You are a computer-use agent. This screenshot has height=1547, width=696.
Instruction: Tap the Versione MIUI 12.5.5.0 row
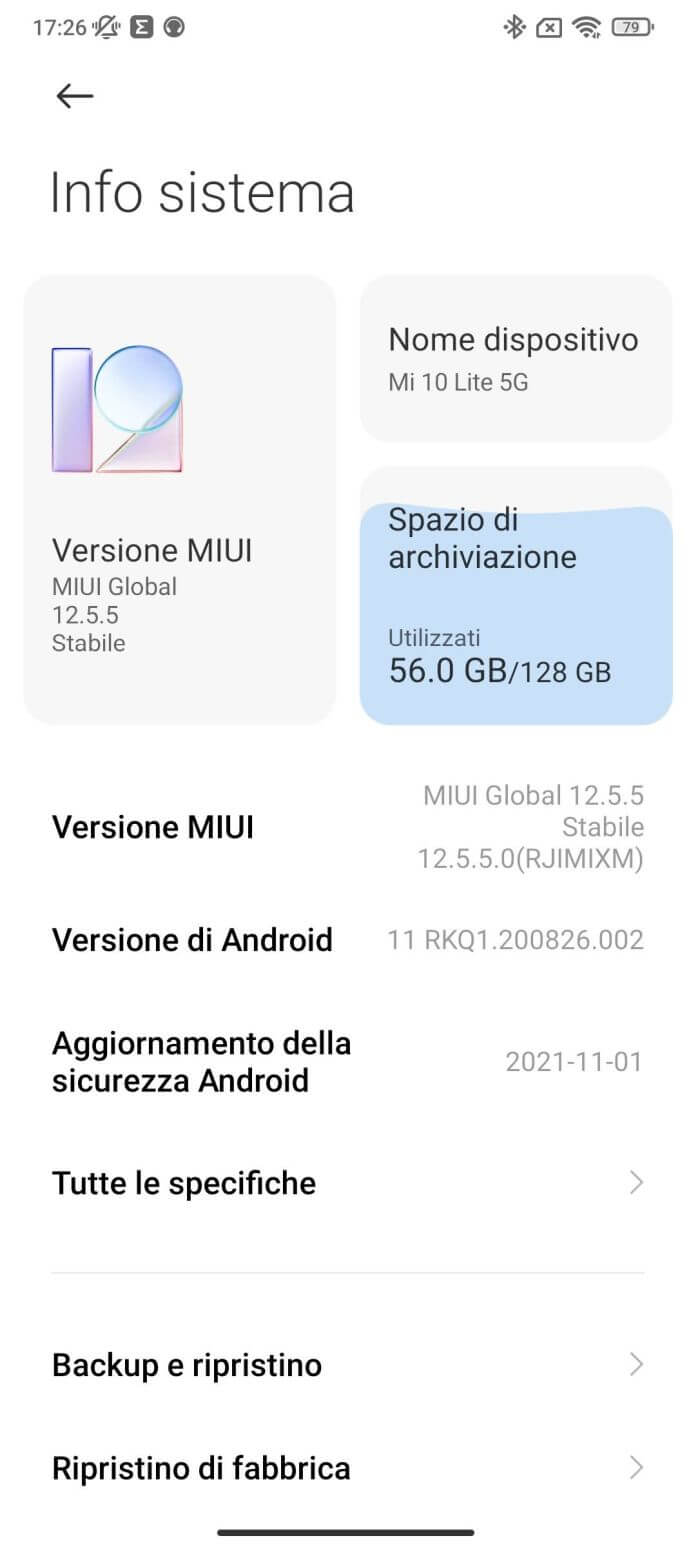348,827
